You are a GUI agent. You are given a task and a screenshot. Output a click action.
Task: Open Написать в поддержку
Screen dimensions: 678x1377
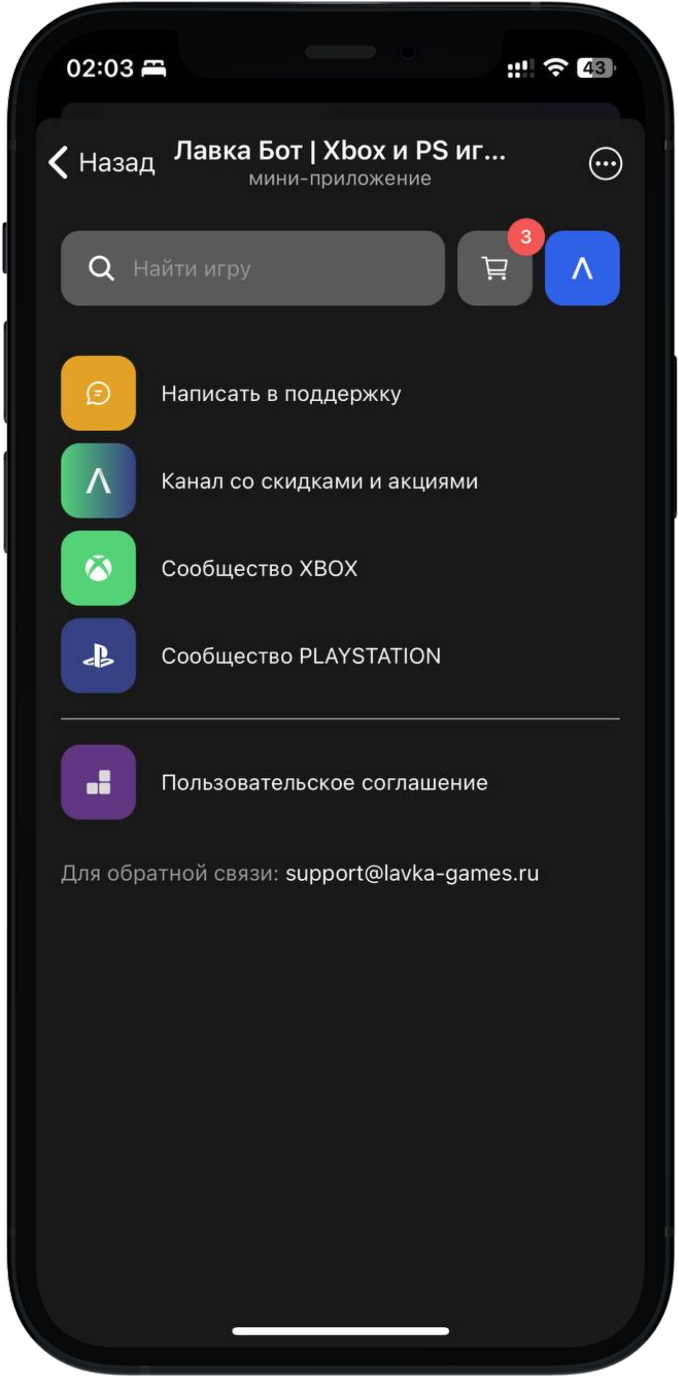(280, 393)
